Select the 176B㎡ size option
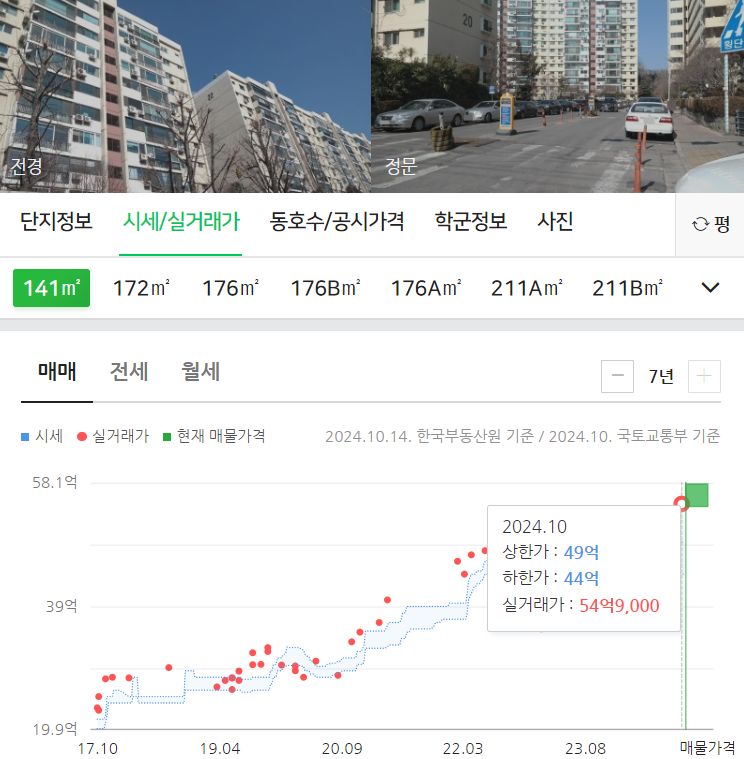 click(325, 288)
